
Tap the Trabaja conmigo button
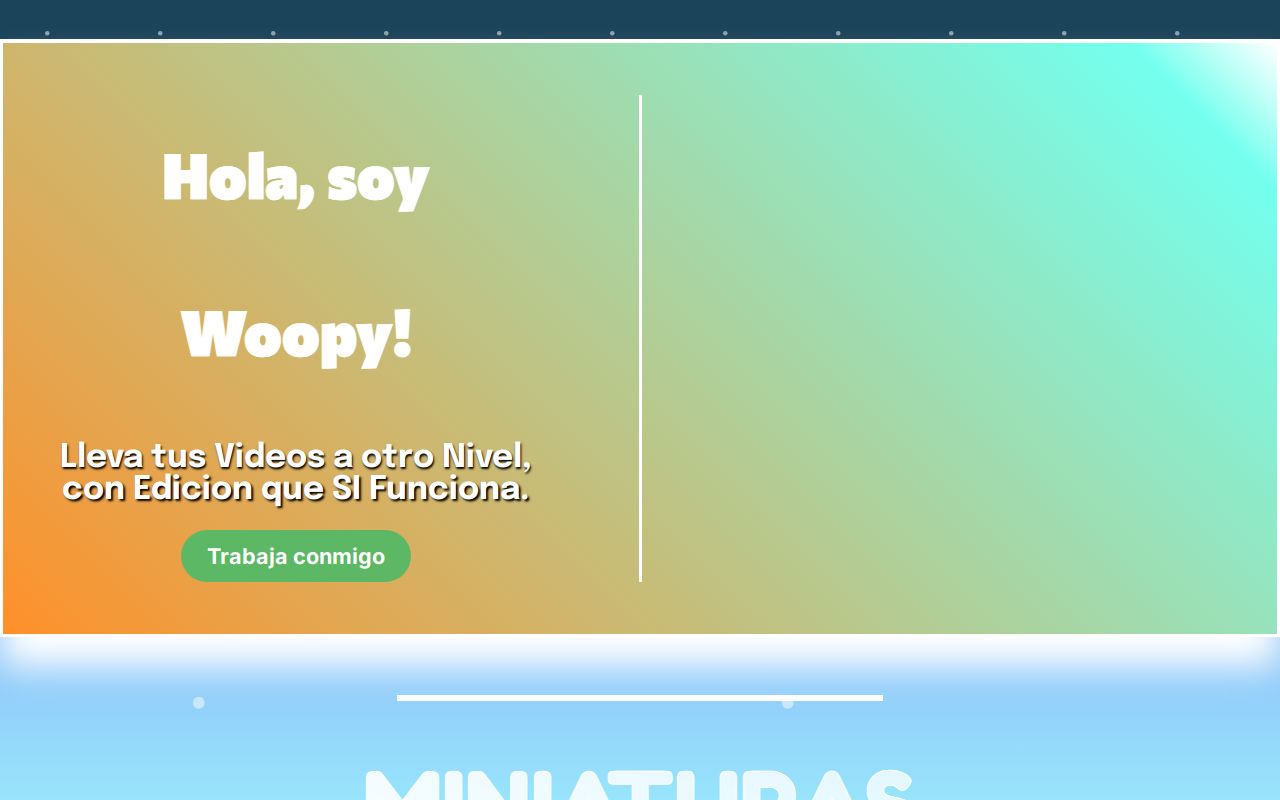pos(296,556)
